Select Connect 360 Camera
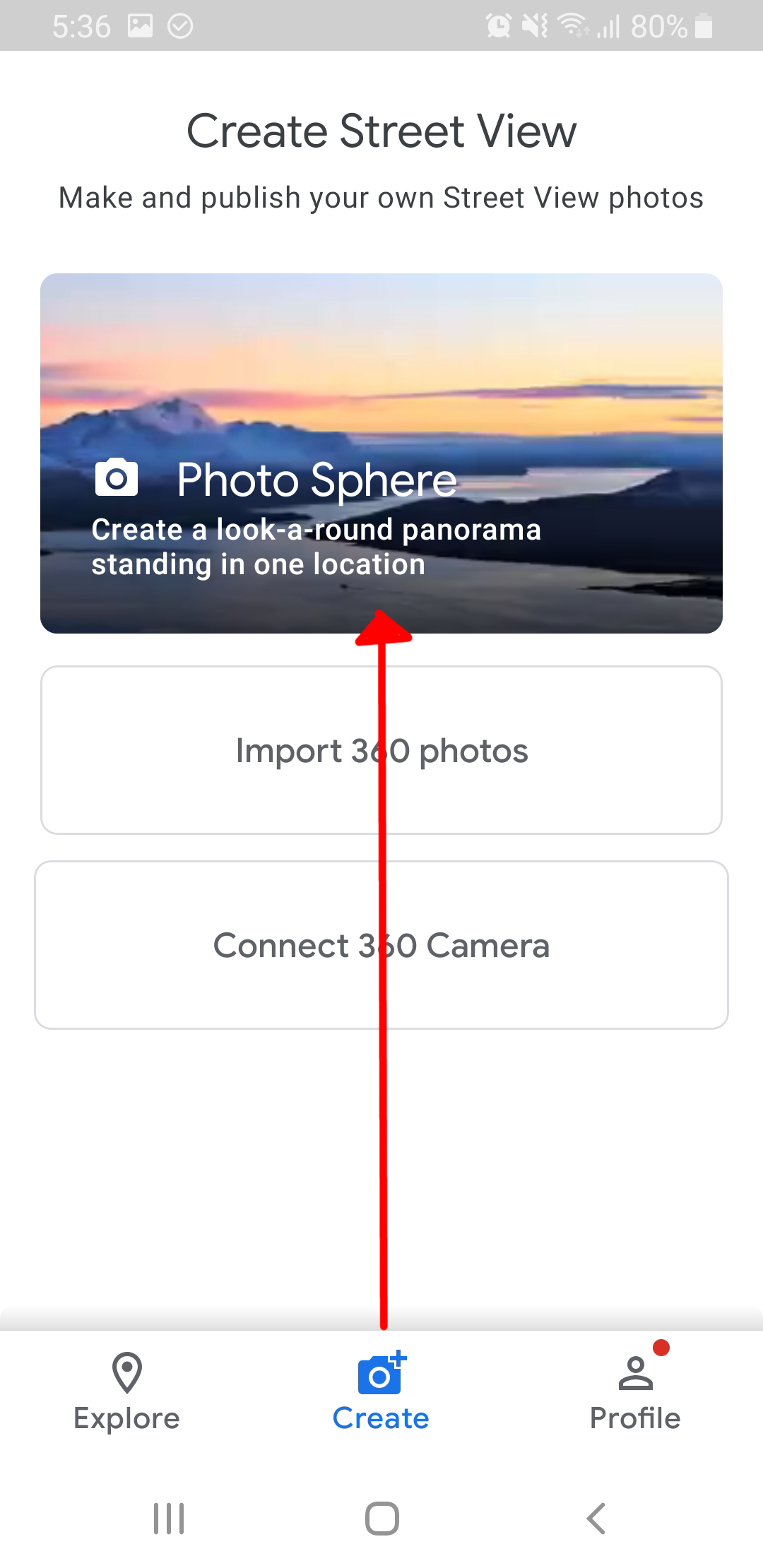763x1568 pixels. click(381, 945)
